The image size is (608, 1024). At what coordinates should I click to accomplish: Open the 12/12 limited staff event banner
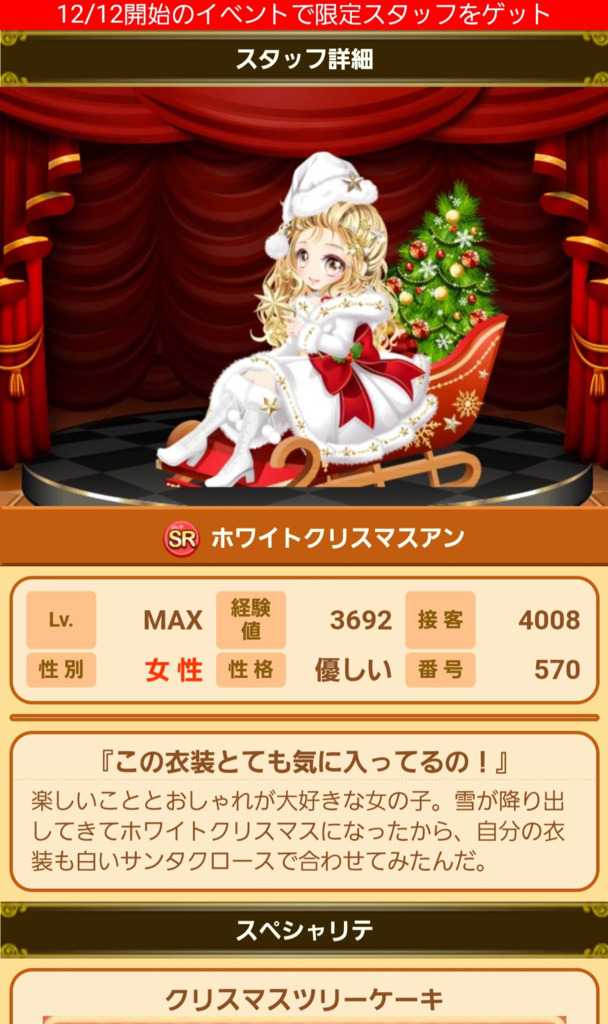click(304, 14)
